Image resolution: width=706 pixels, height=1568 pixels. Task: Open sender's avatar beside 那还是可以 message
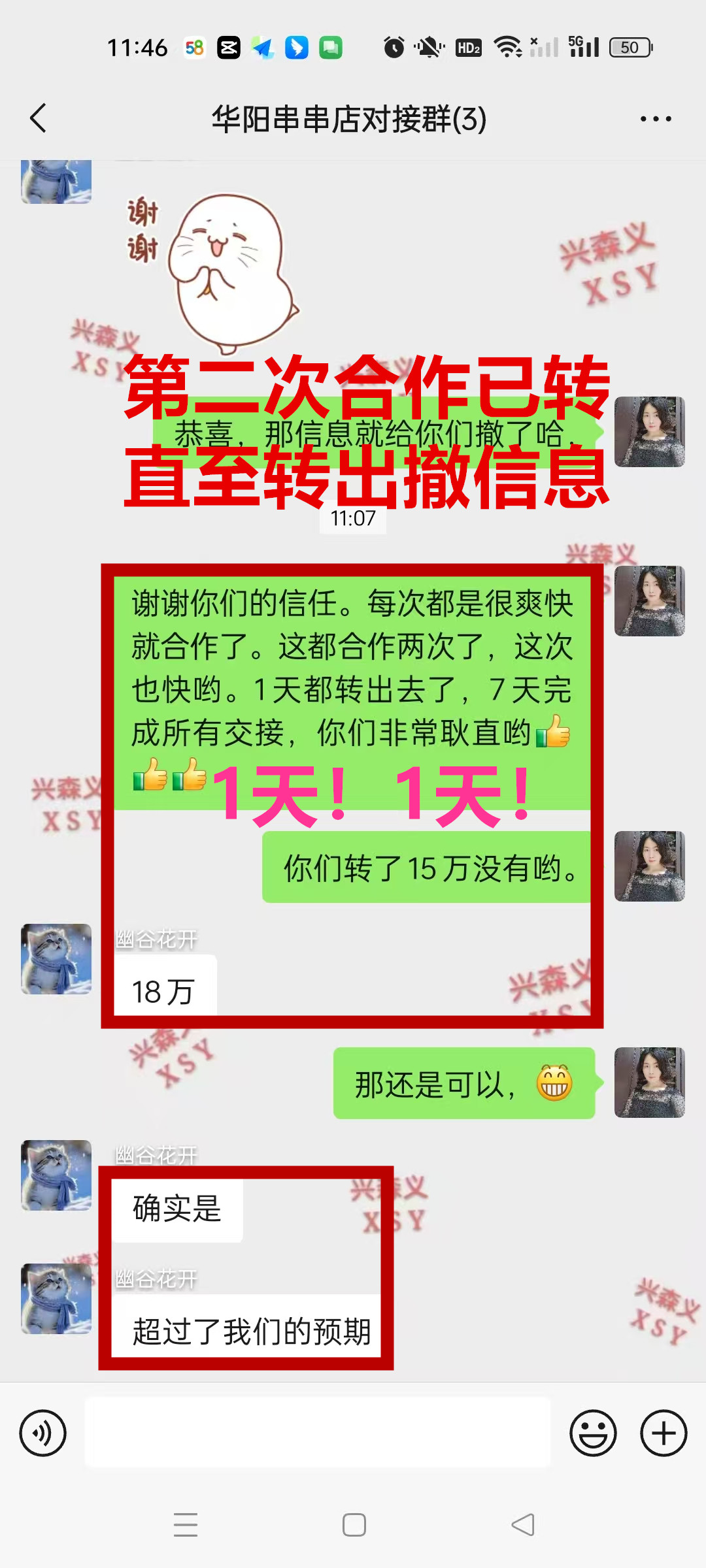[x=649, y=1083]
